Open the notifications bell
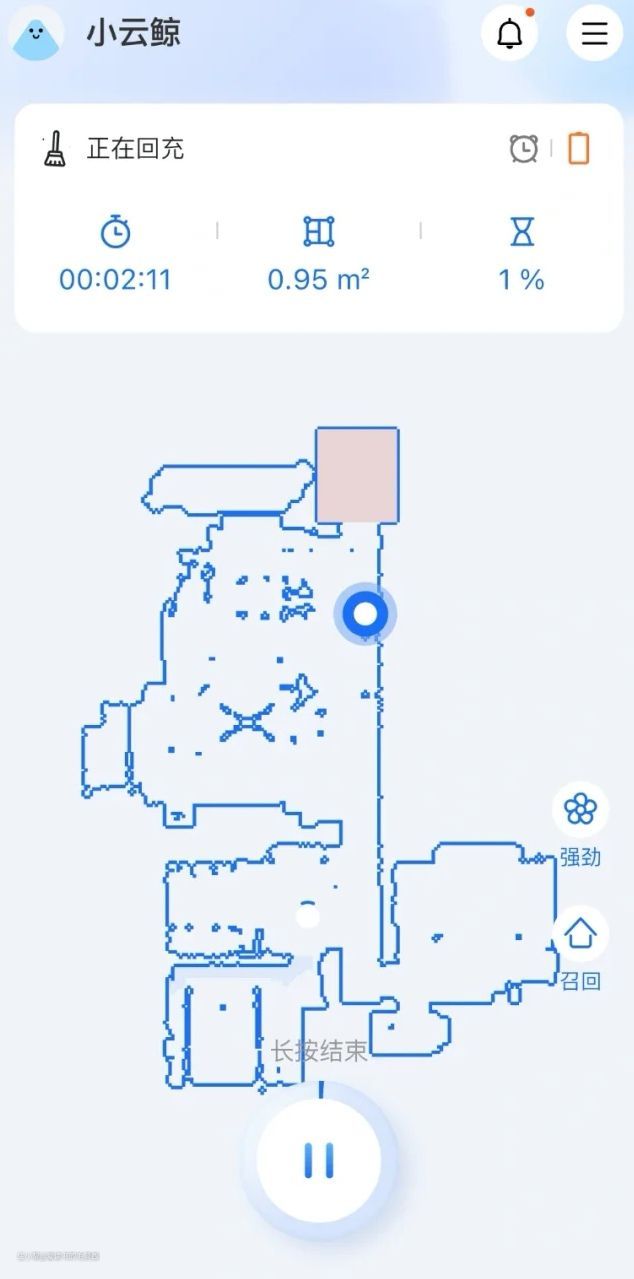This screenshot has height=1279, width=634. point(510,33)
